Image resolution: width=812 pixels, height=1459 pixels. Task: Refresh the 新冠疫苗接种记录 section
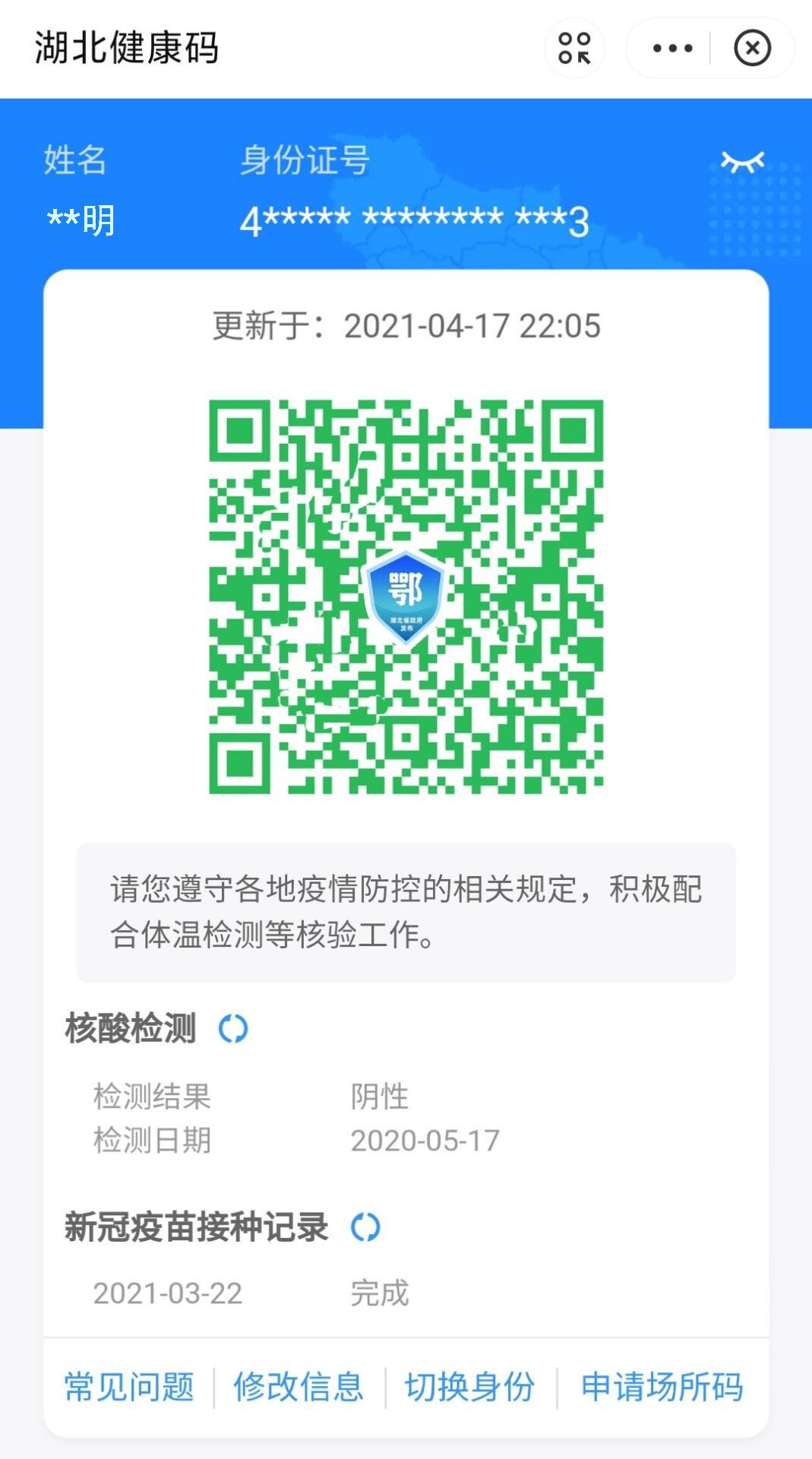pyautogui.click(x=365, y=1226)
